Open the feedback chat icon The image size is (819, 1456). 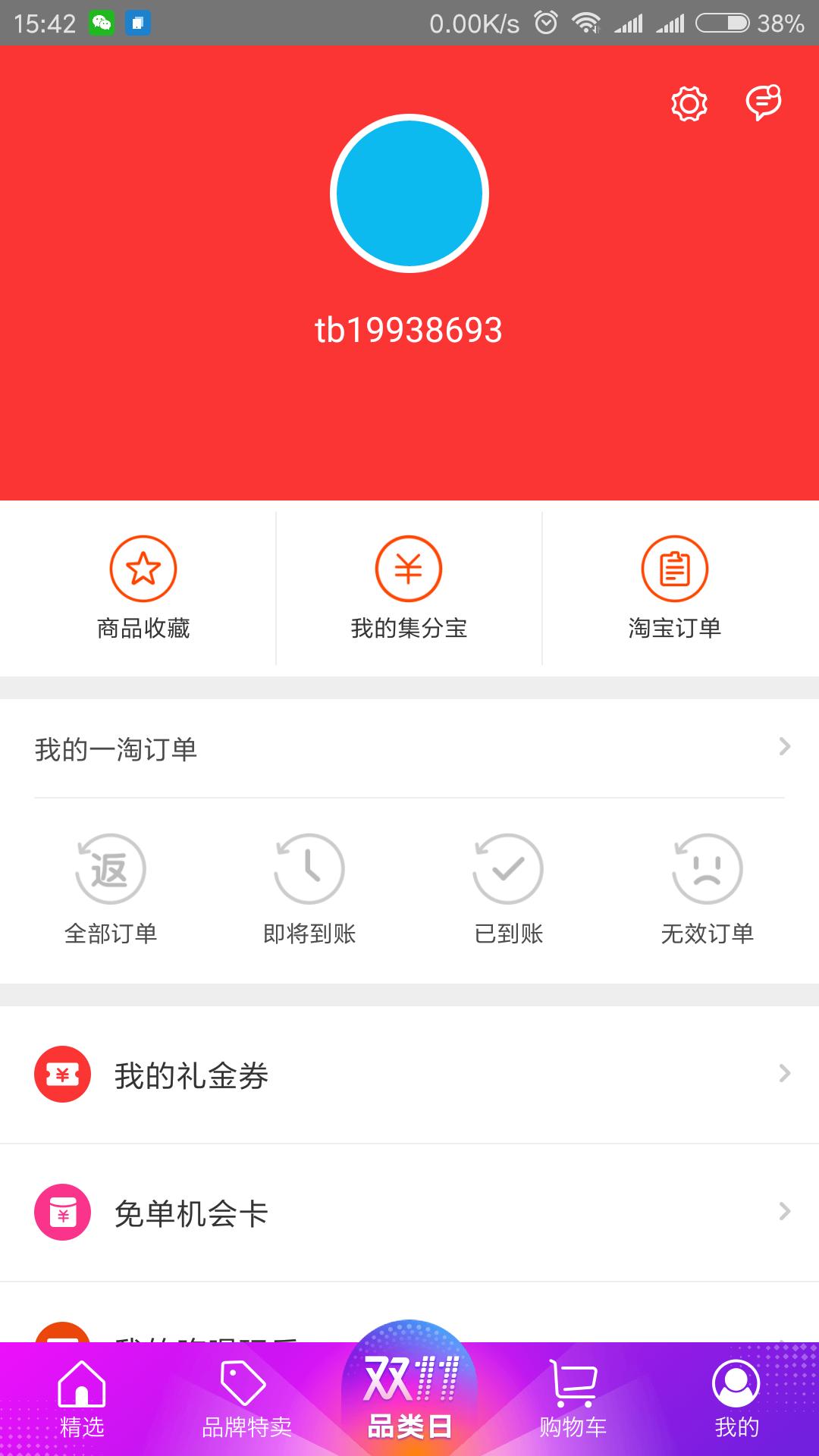tap(764, 102)
